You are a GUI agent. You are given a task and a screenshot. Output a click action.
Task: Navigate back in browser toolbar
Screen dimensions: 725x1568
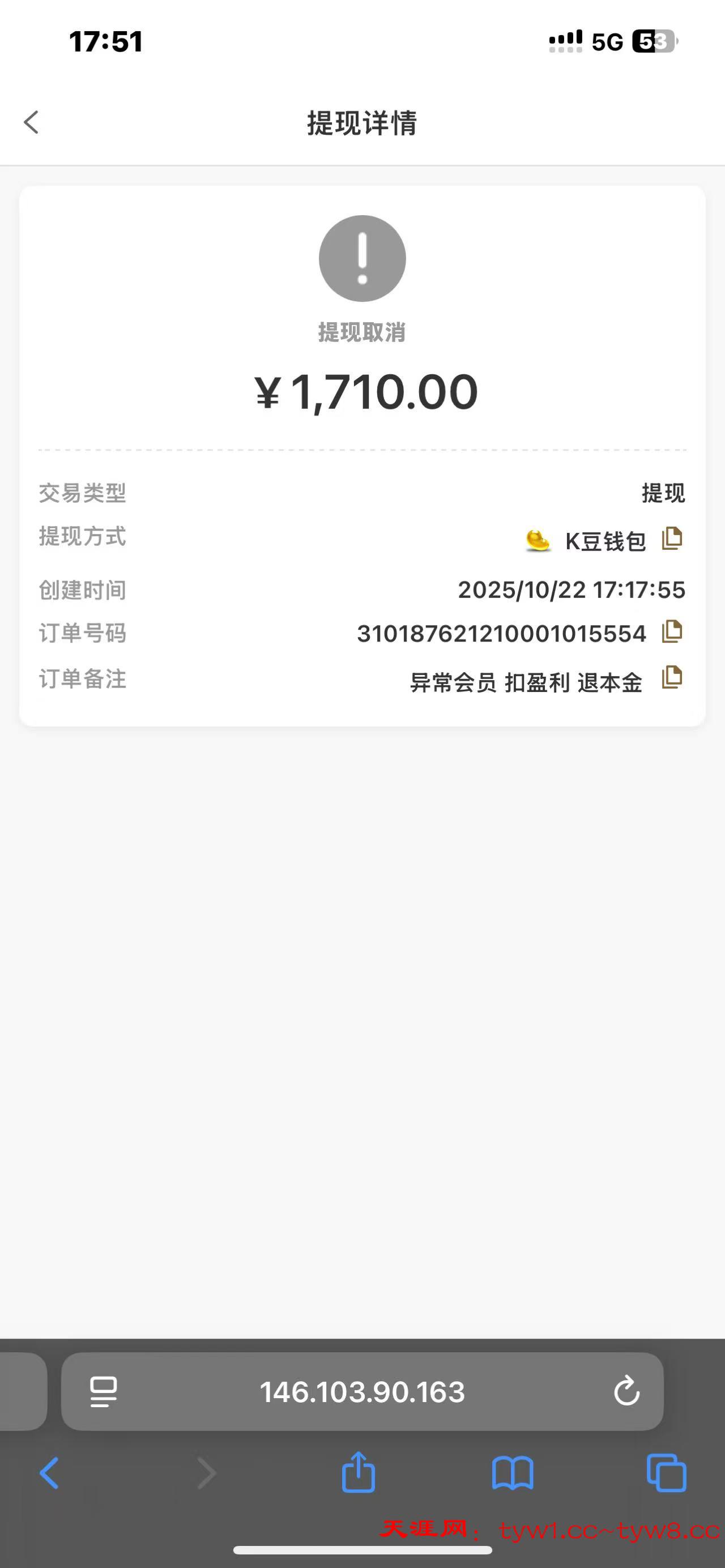tap(49, 1473)
